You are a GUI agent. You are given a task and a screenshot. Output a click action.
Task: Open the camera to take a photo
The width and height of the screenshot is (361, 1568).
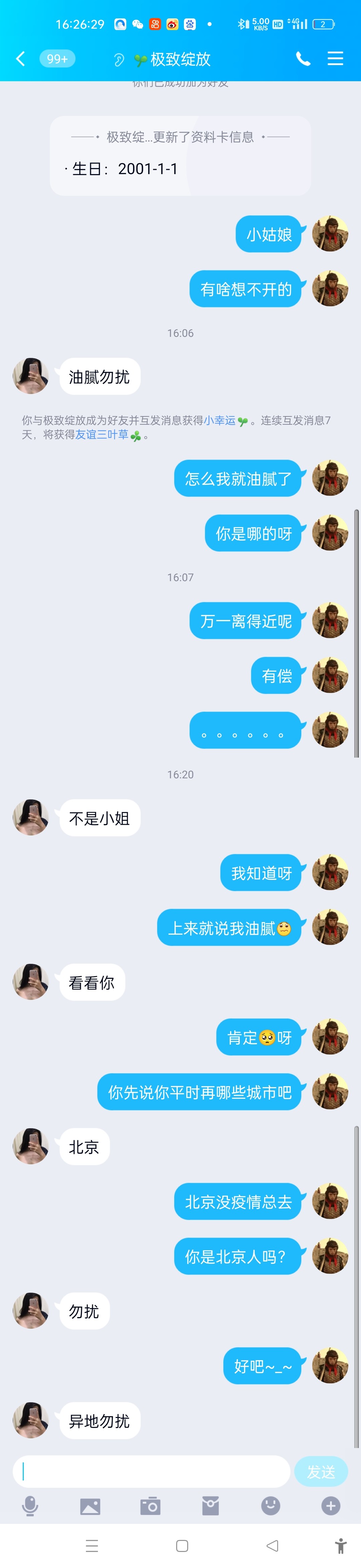pos(150,1506)
